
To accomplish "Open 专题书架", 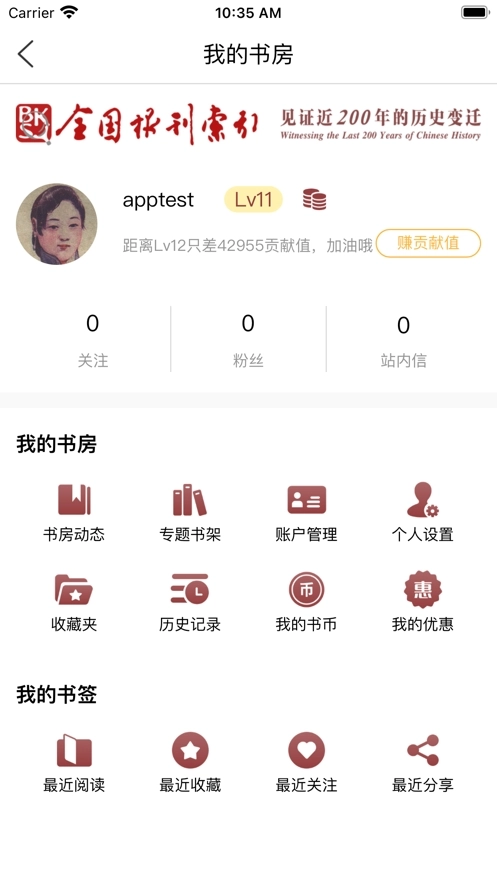I will pyautogui.click(x=190, y=512).
